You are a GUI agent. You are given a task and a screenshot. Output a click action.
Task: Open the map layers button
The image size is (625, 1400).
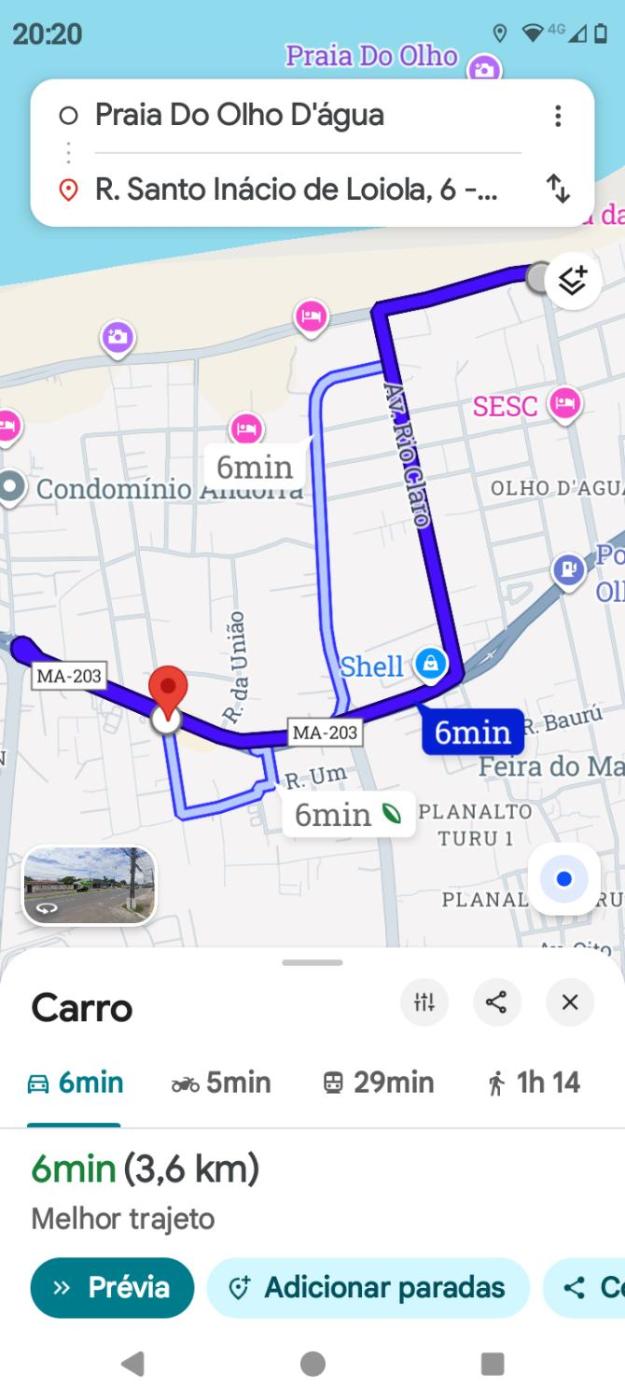pyautogui.click(x=573, y=281)
